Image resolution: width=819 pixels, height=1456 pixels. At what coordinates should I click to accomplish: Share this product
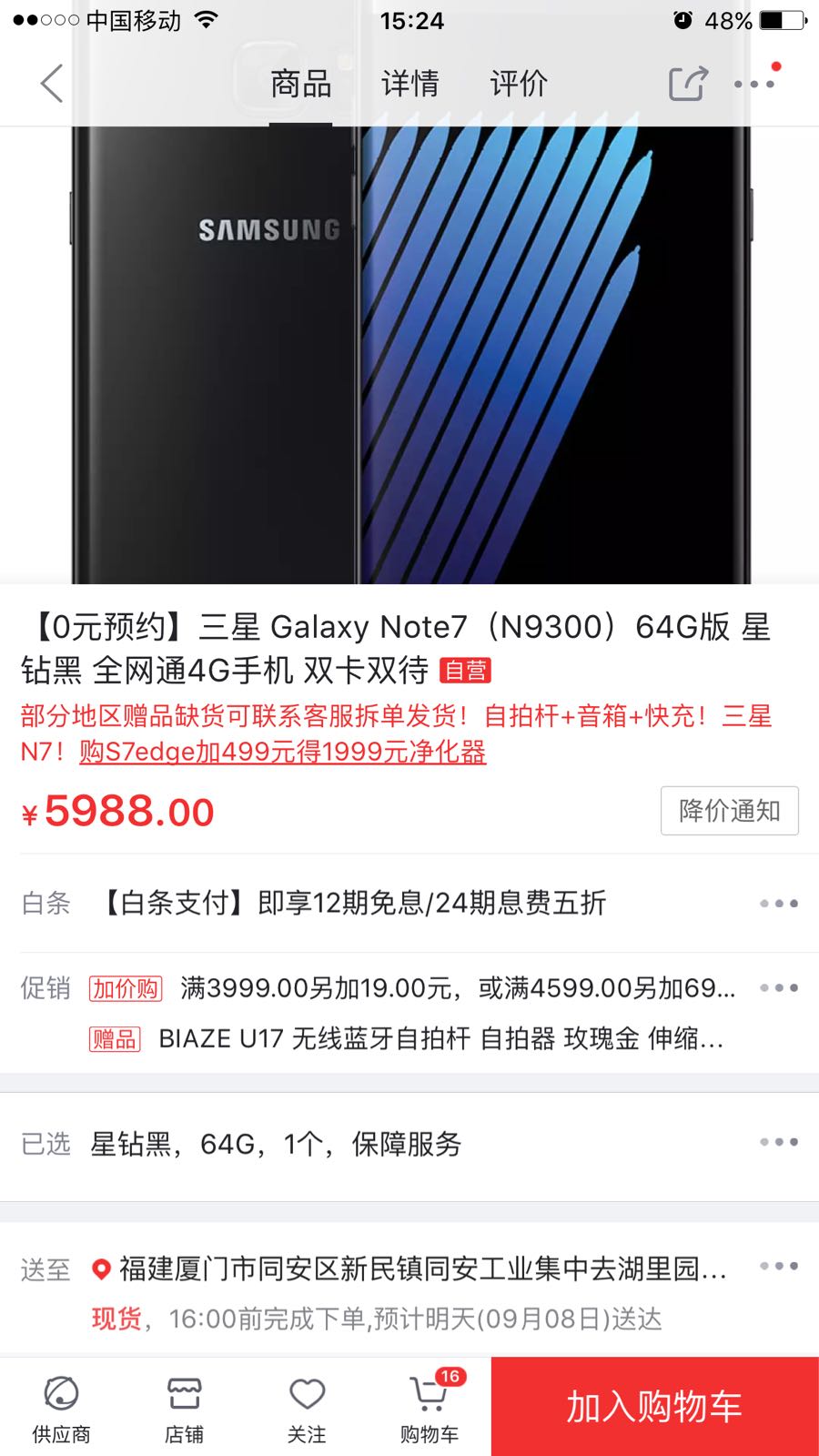[688, 84]
